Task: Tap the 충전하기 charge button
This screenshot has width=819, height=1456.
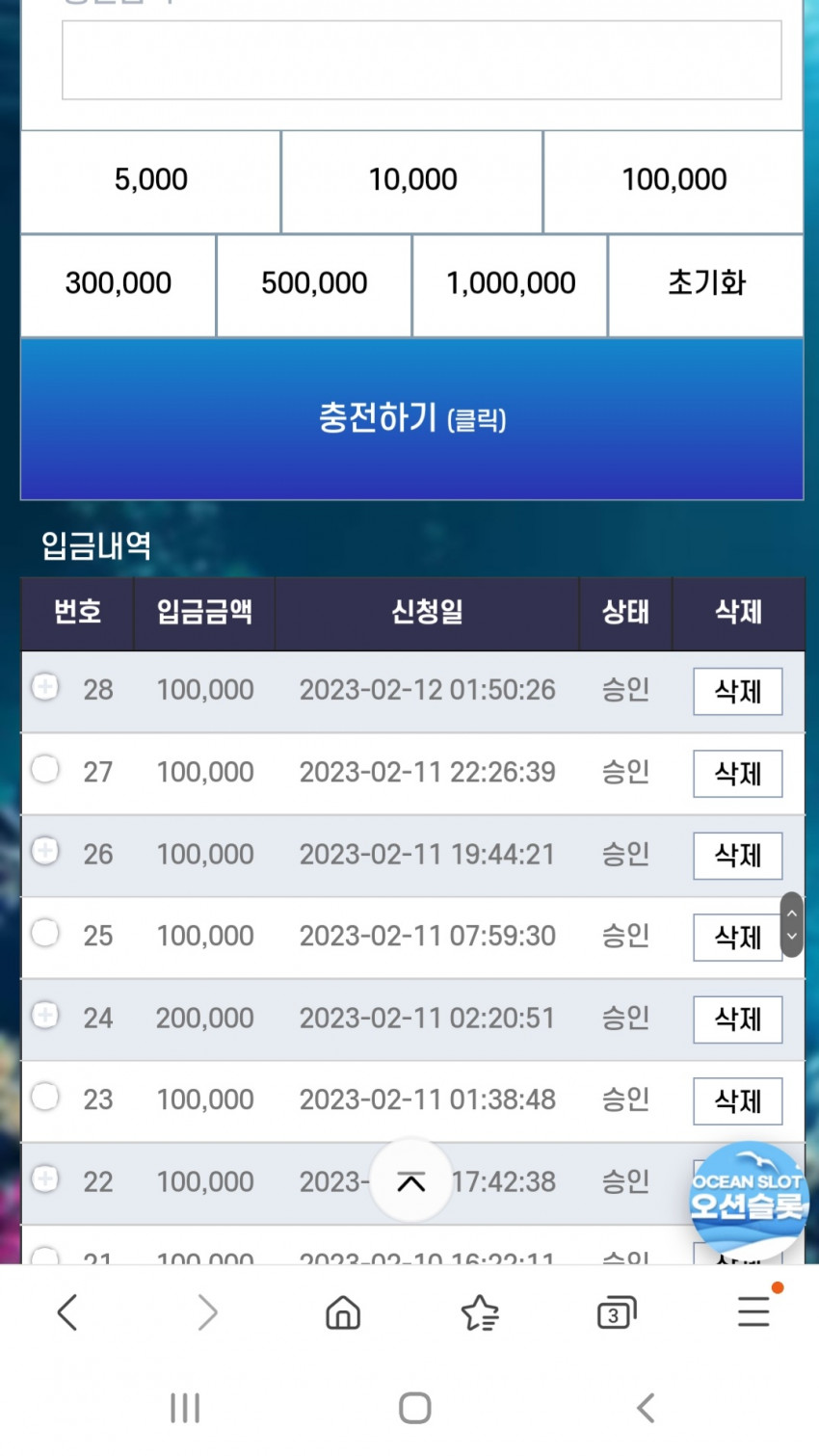Action: click(x=411, y=418)
